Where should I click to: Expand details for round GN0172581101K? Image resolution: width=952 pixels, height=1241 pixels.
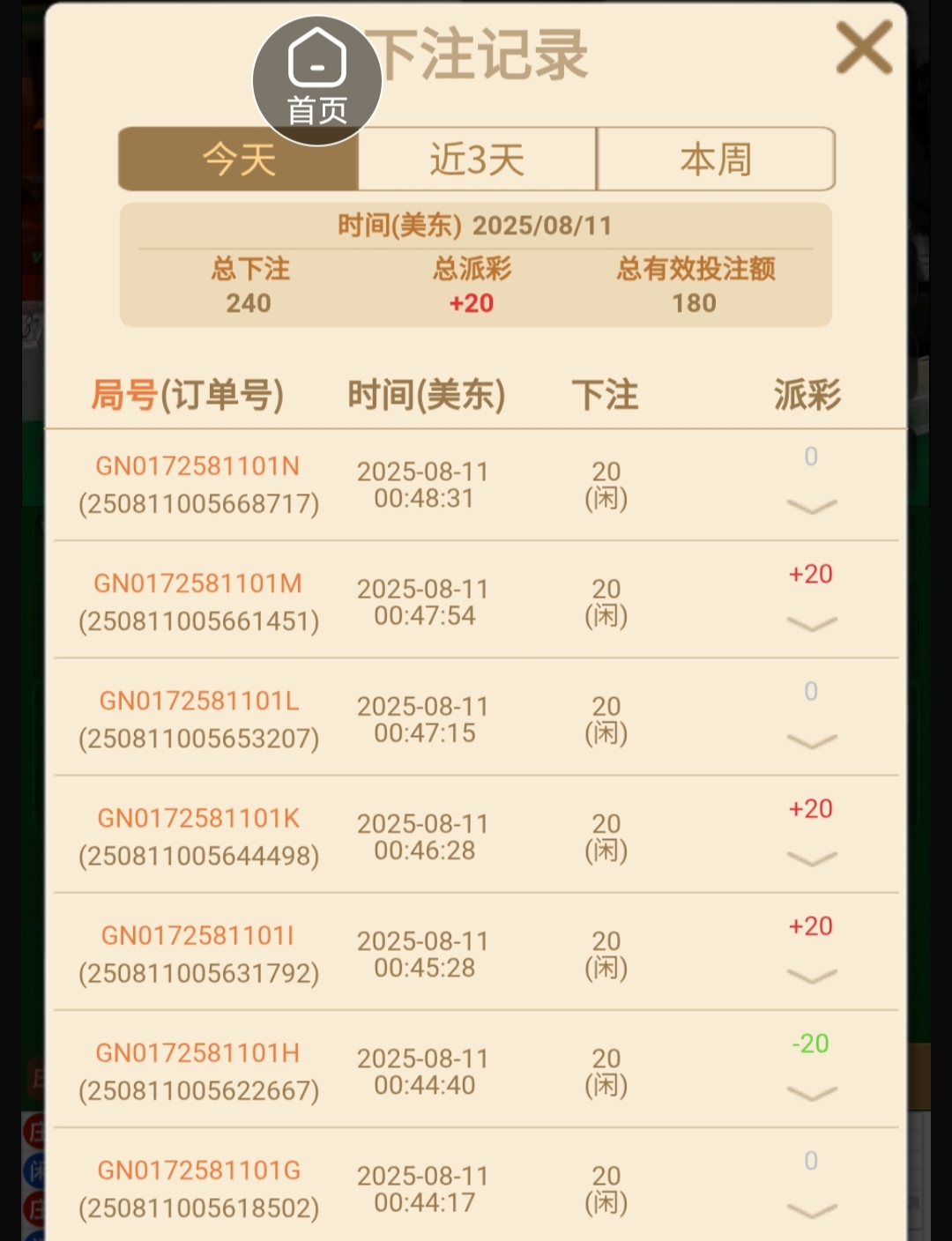pyautogui.click(x=811, y=858)
